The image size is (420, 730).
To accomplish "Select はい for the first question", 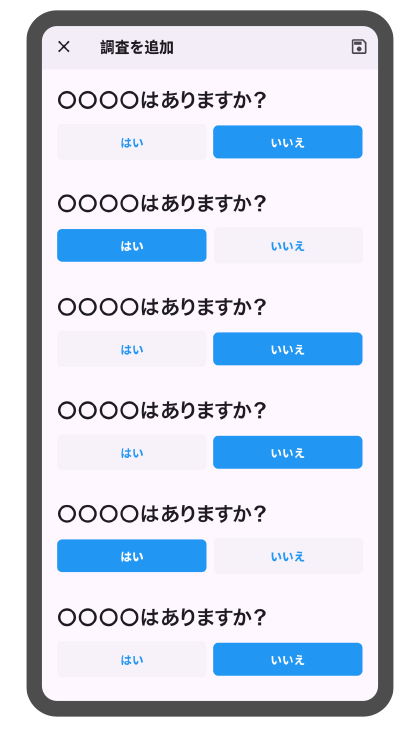I will 132,142.
